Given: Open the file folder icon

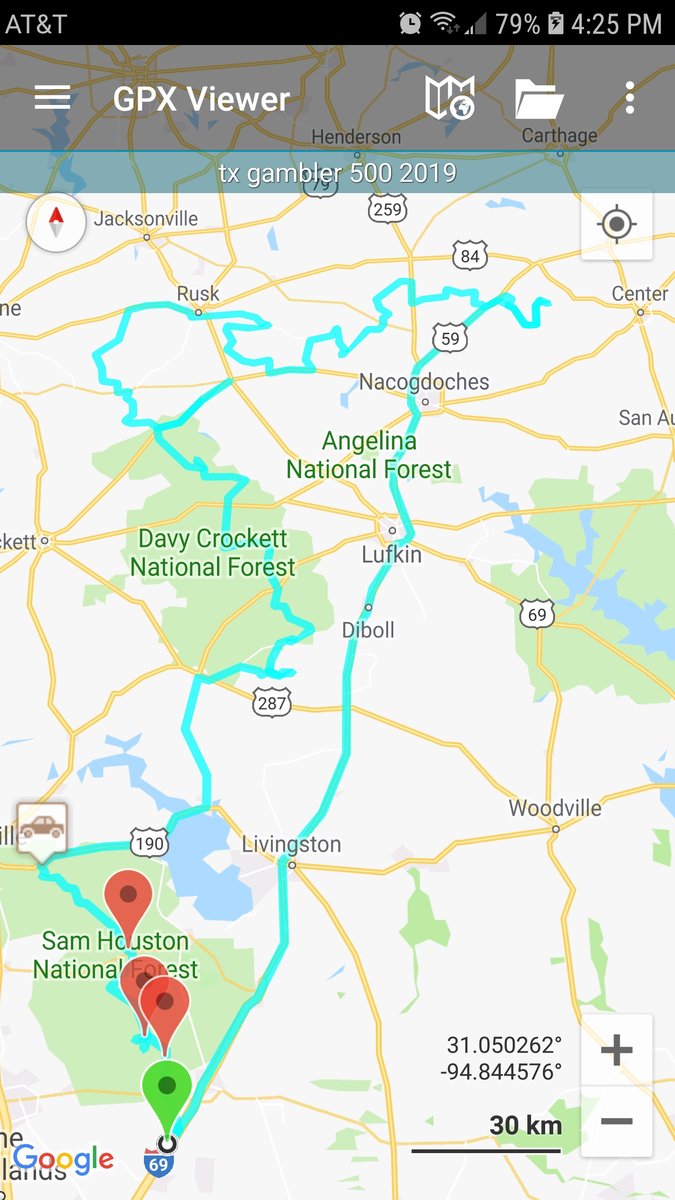Looking at the screenshot, I should point(539,99).
